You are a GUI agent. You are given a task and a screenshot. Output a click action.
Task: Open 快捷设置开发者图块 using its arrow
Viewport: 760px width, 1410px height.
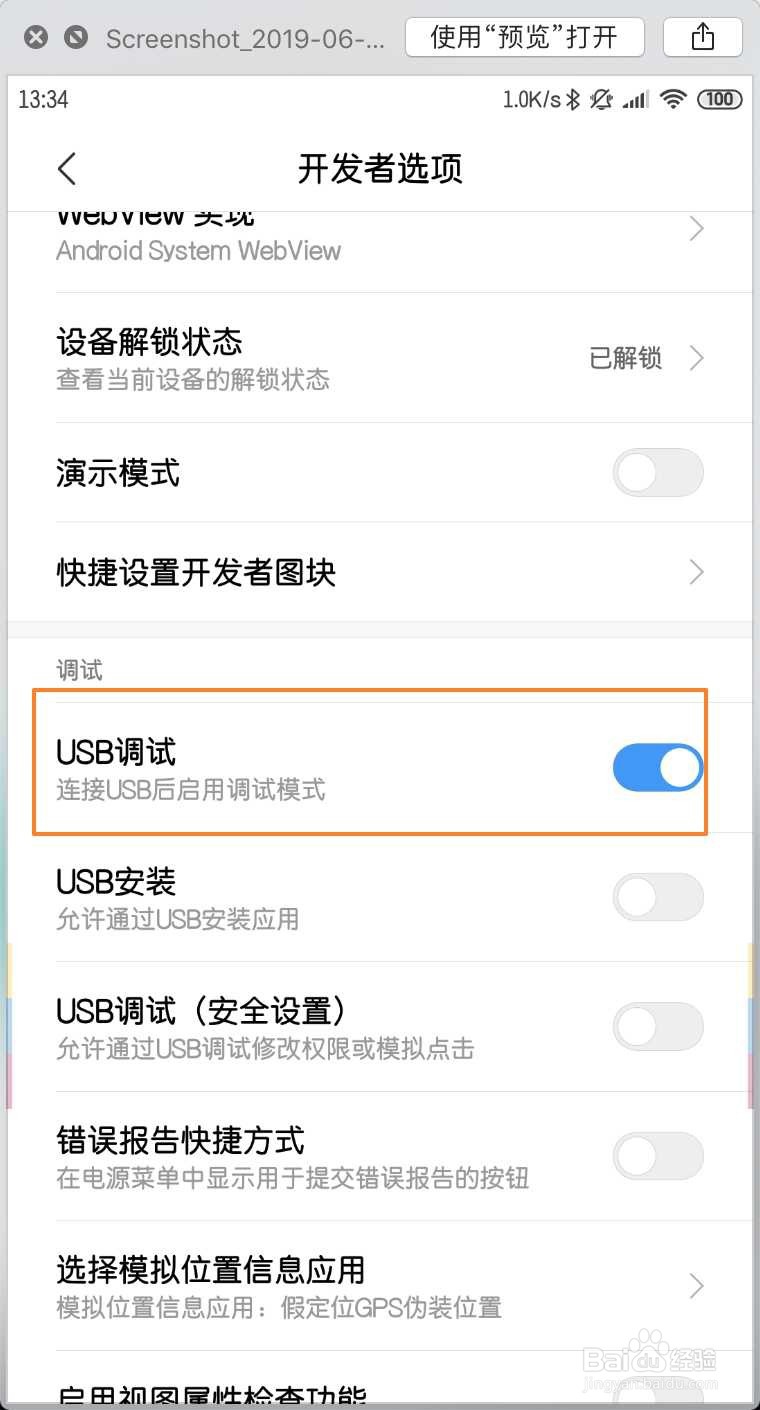point(696,572)
